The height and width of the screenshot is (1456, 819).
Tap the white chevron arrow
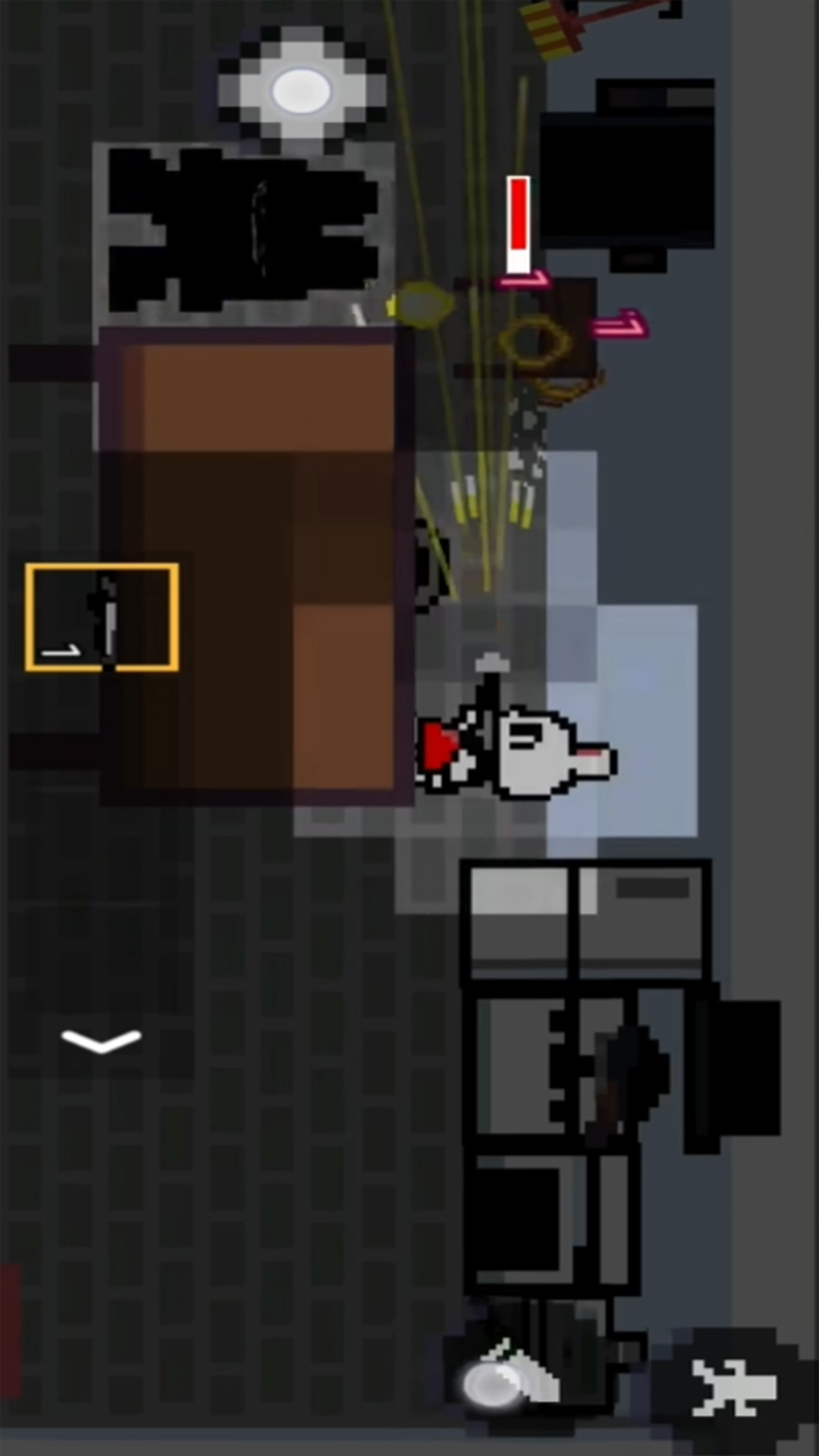coord(101,1040)
